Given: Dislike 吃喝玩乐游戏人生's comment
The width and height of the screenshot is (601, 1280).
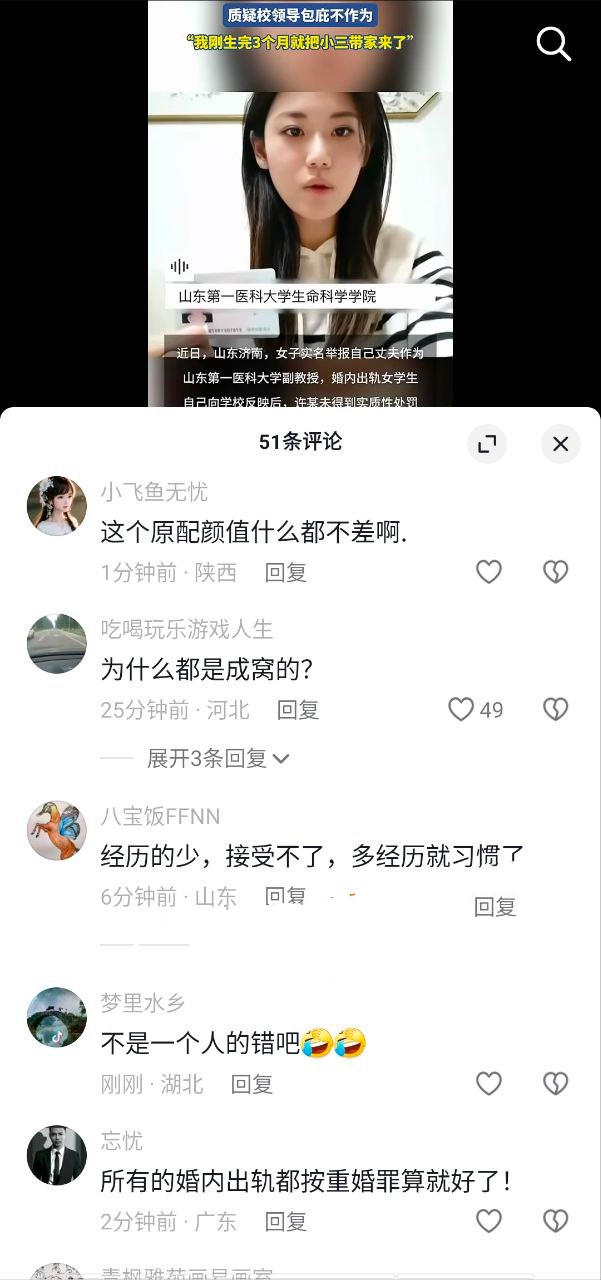Looking at the screenshot, I should point(555,710).
